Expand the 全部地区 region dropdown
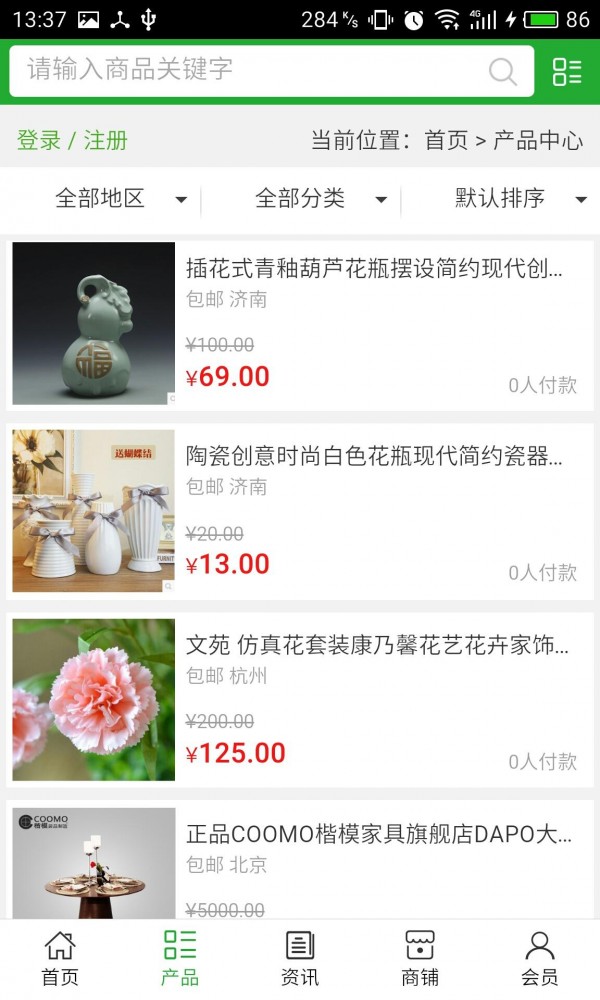 coord(120,199)
